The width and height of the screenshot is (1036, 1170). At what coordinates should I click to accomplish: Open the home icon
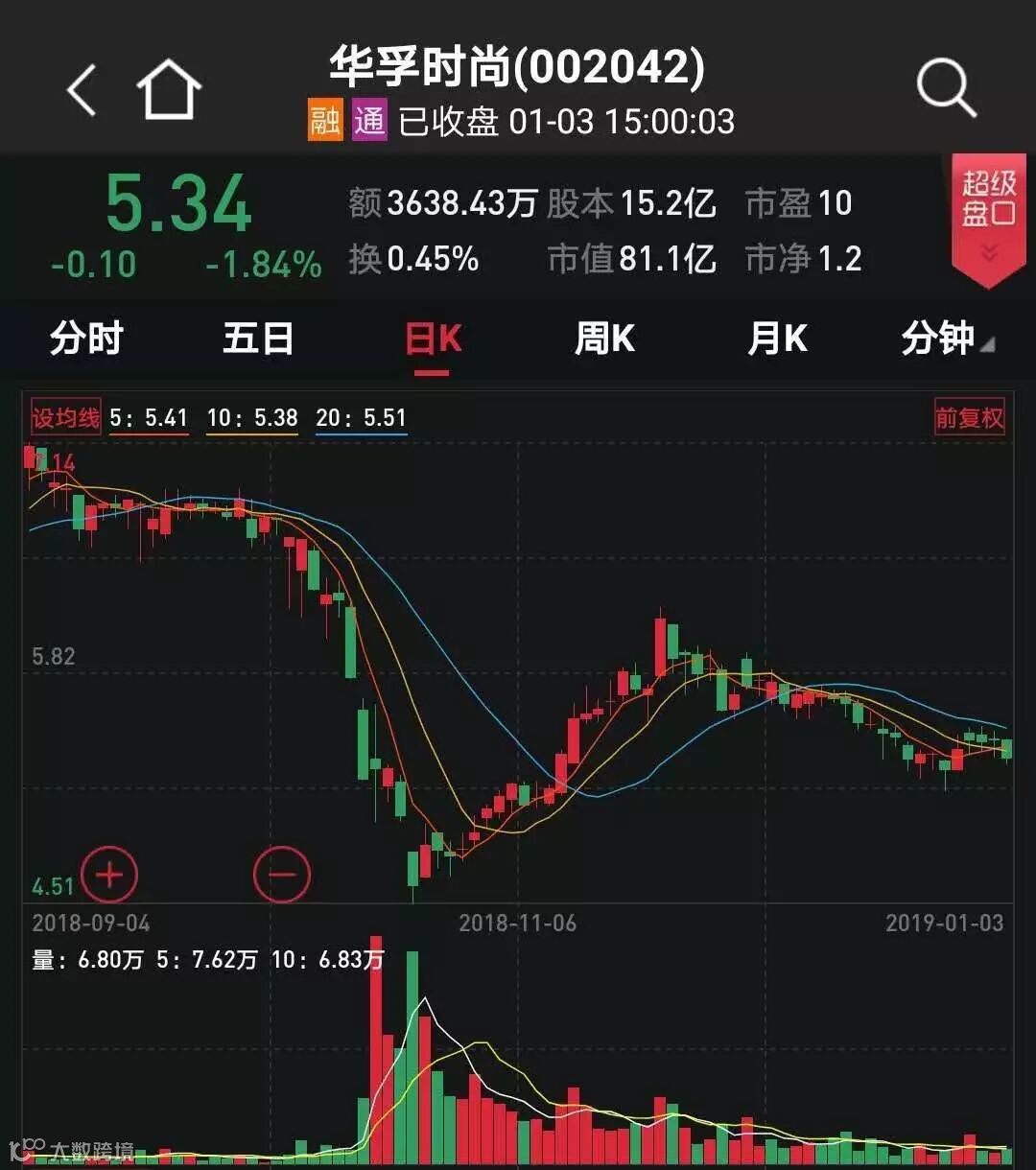169,91
